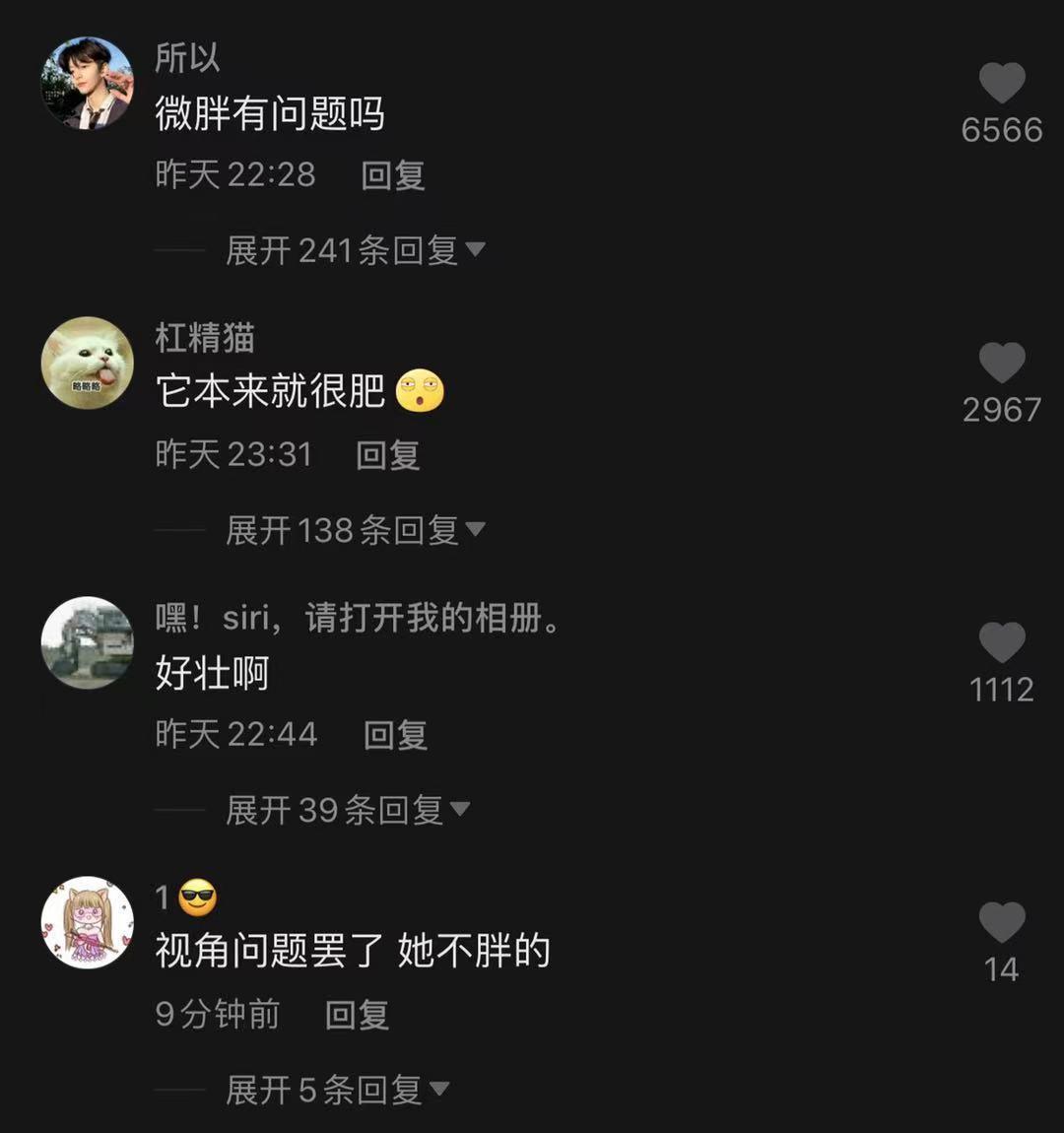Tap the heart showing 14 likes

pos(1004,922)
